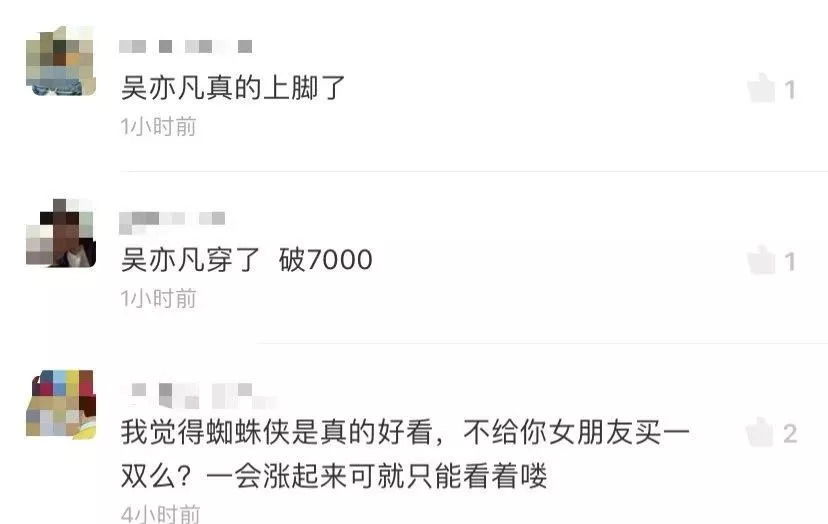Viewport: 828px width, 524px height.
Task: Open avatar of 破7000 commenter
Action: 60,235
